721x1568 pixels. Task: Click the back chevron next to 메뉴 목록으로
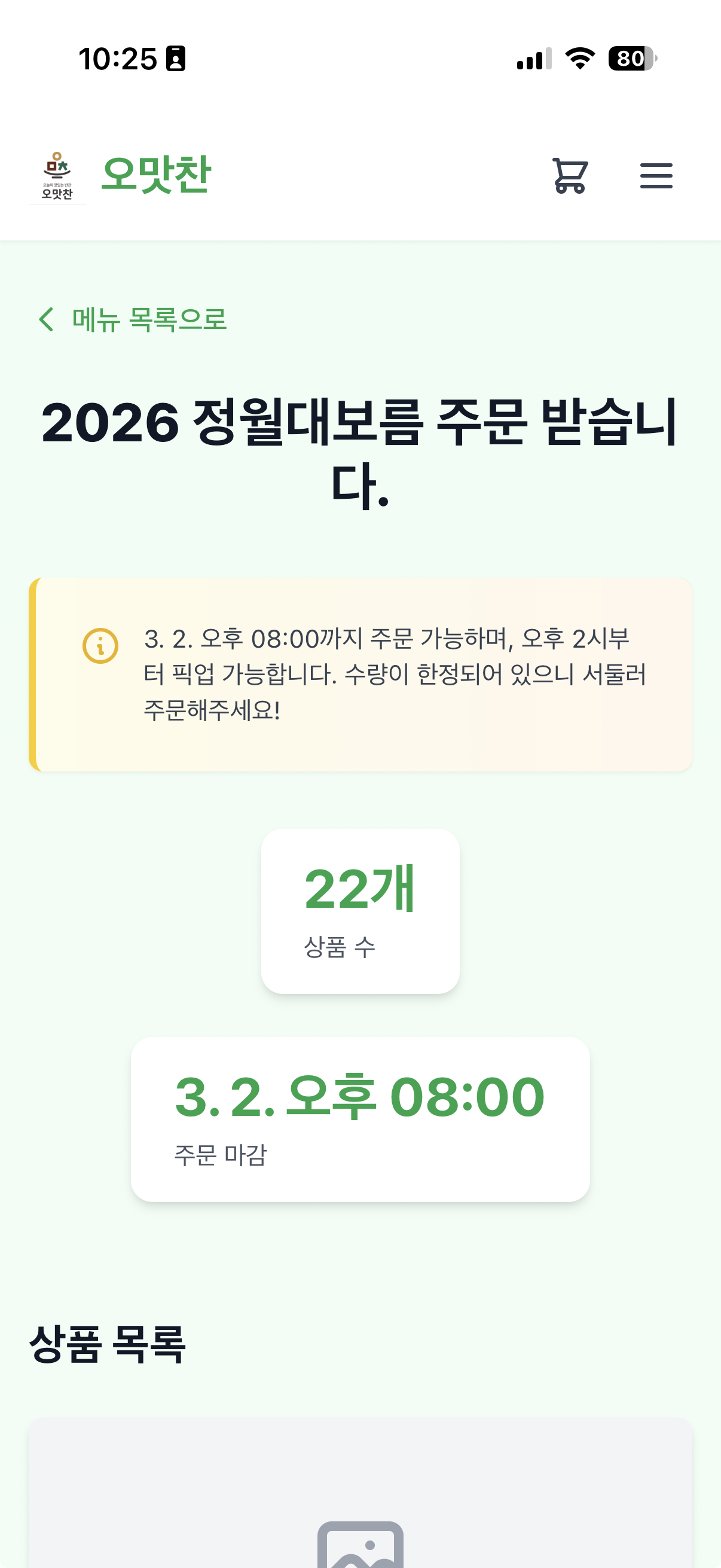pyautogui.click(x=46, y=319)
